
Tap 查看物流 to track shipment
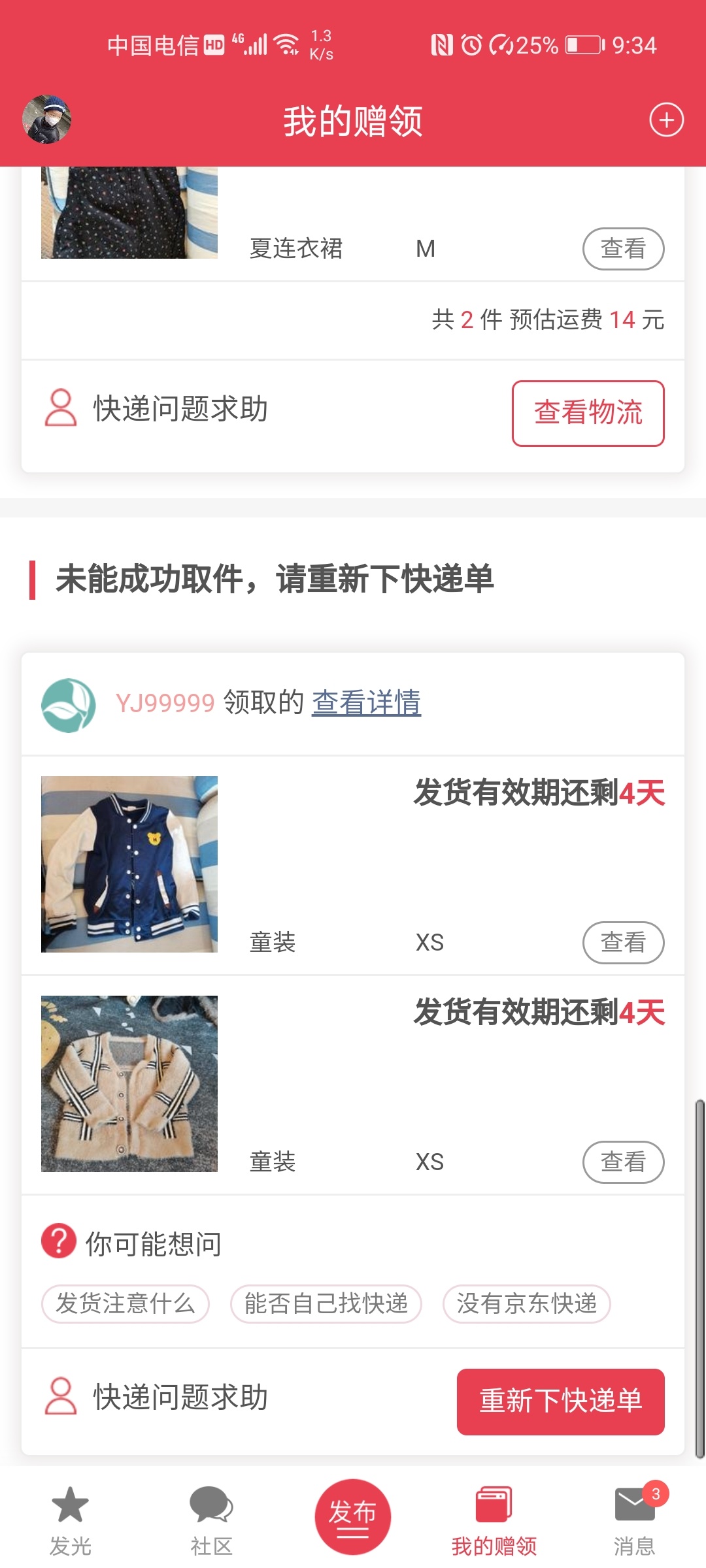588,414
